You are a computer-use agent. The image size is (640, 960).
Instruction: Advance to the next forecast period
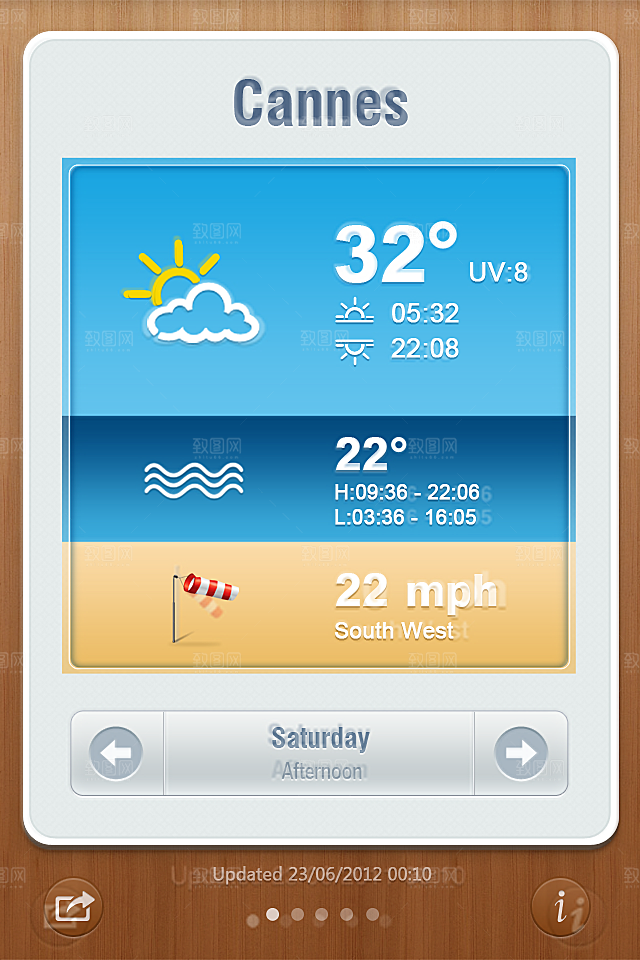pos(521,753)
